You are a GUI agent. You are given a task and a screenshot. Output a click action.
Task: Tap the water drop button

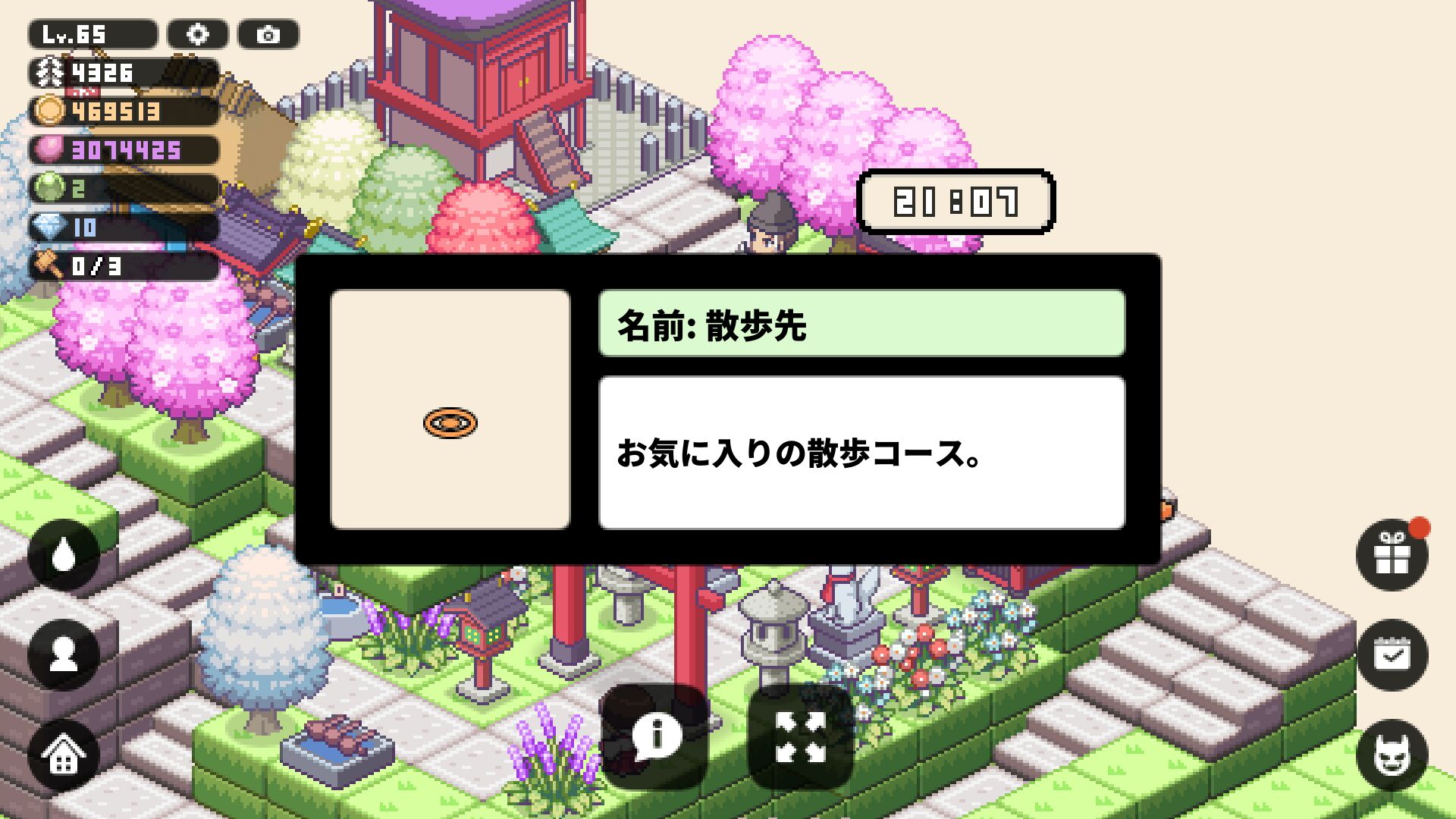(64, 555)
